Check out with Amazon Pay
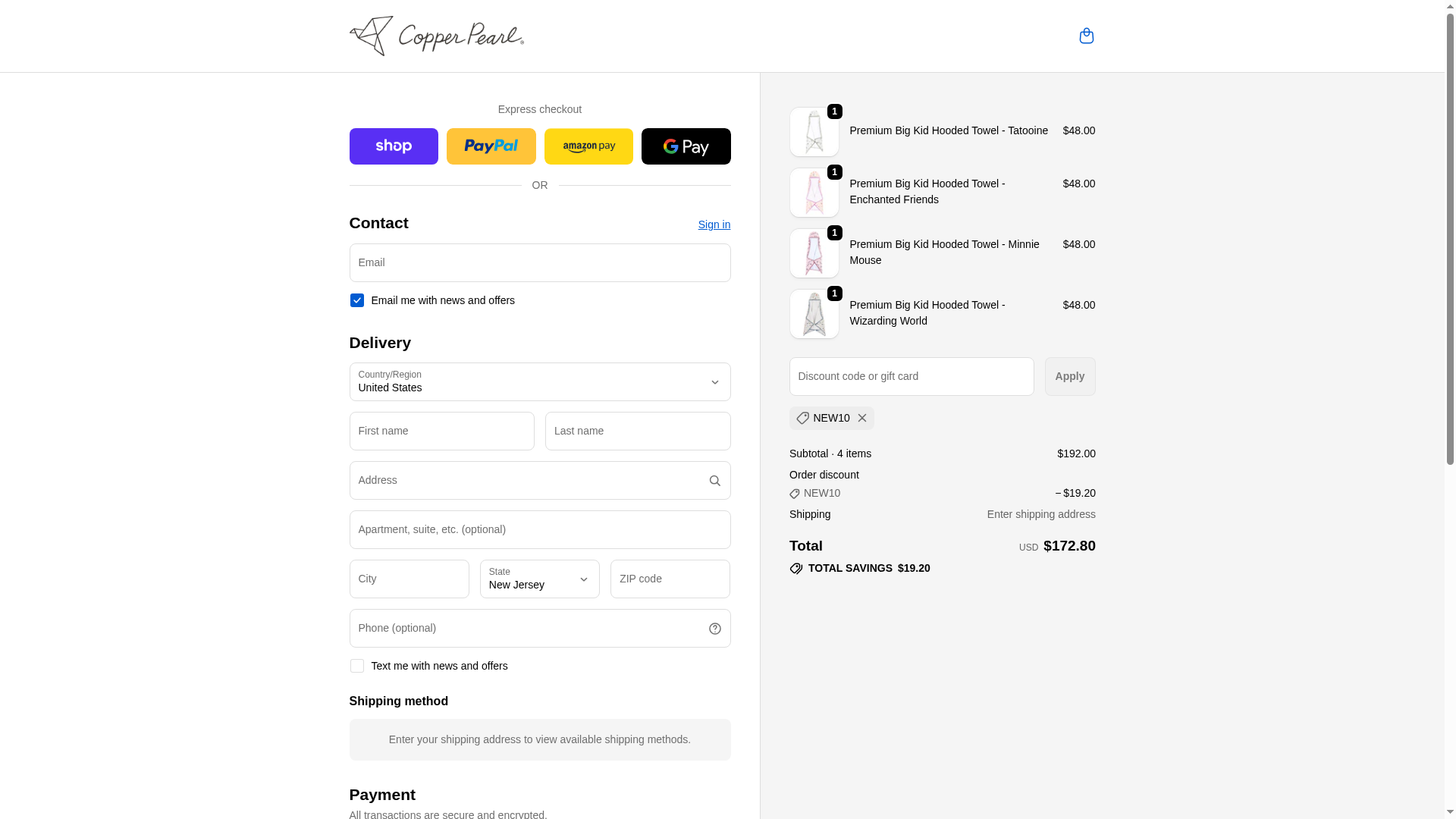The image size is (1456, 819). 588,146
